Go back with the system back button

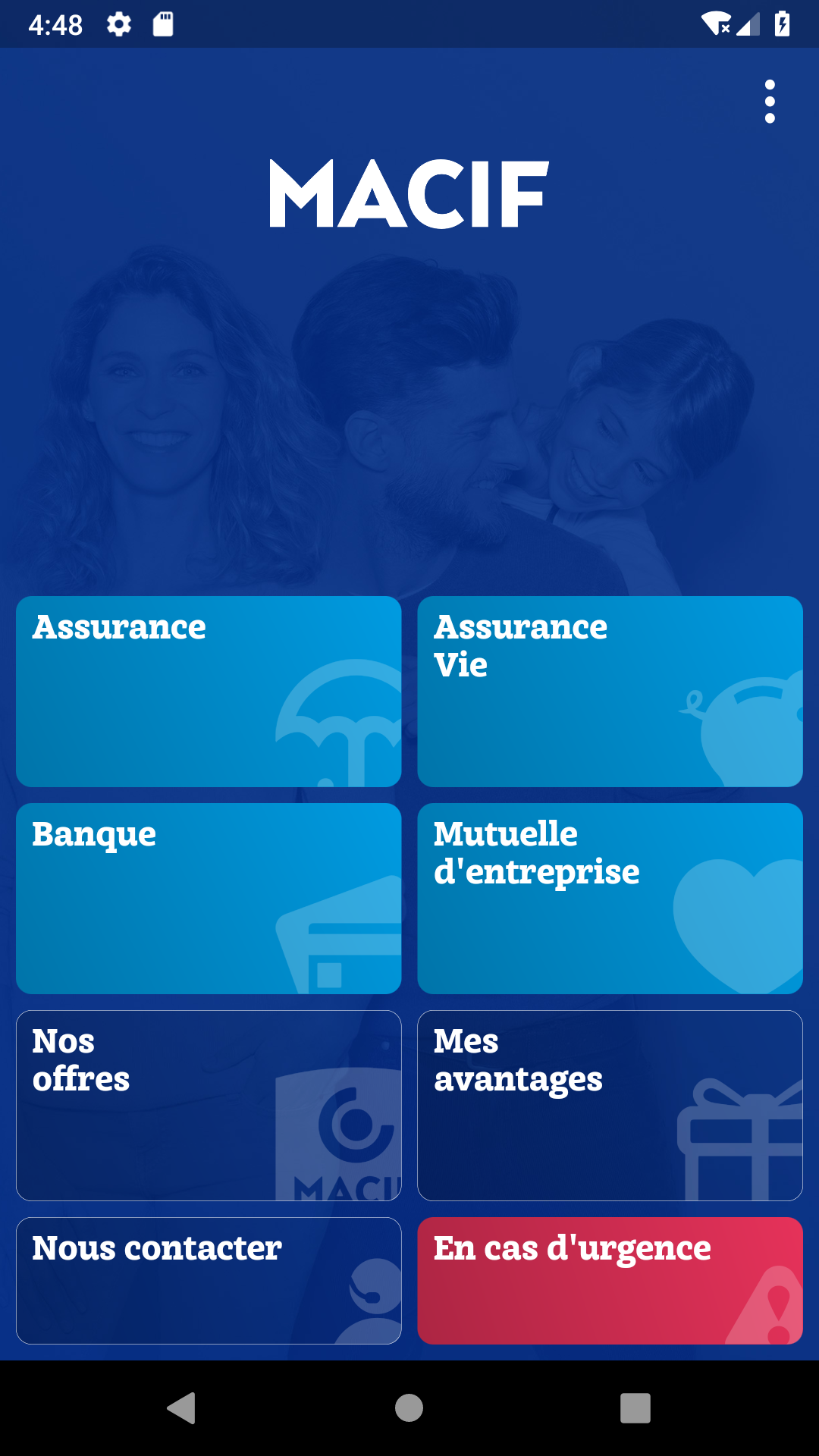182,1408
